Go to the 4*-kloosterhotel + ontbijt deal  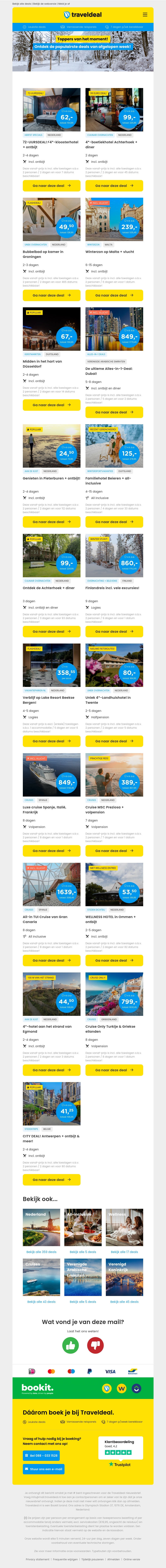click(x=52, y=186)
